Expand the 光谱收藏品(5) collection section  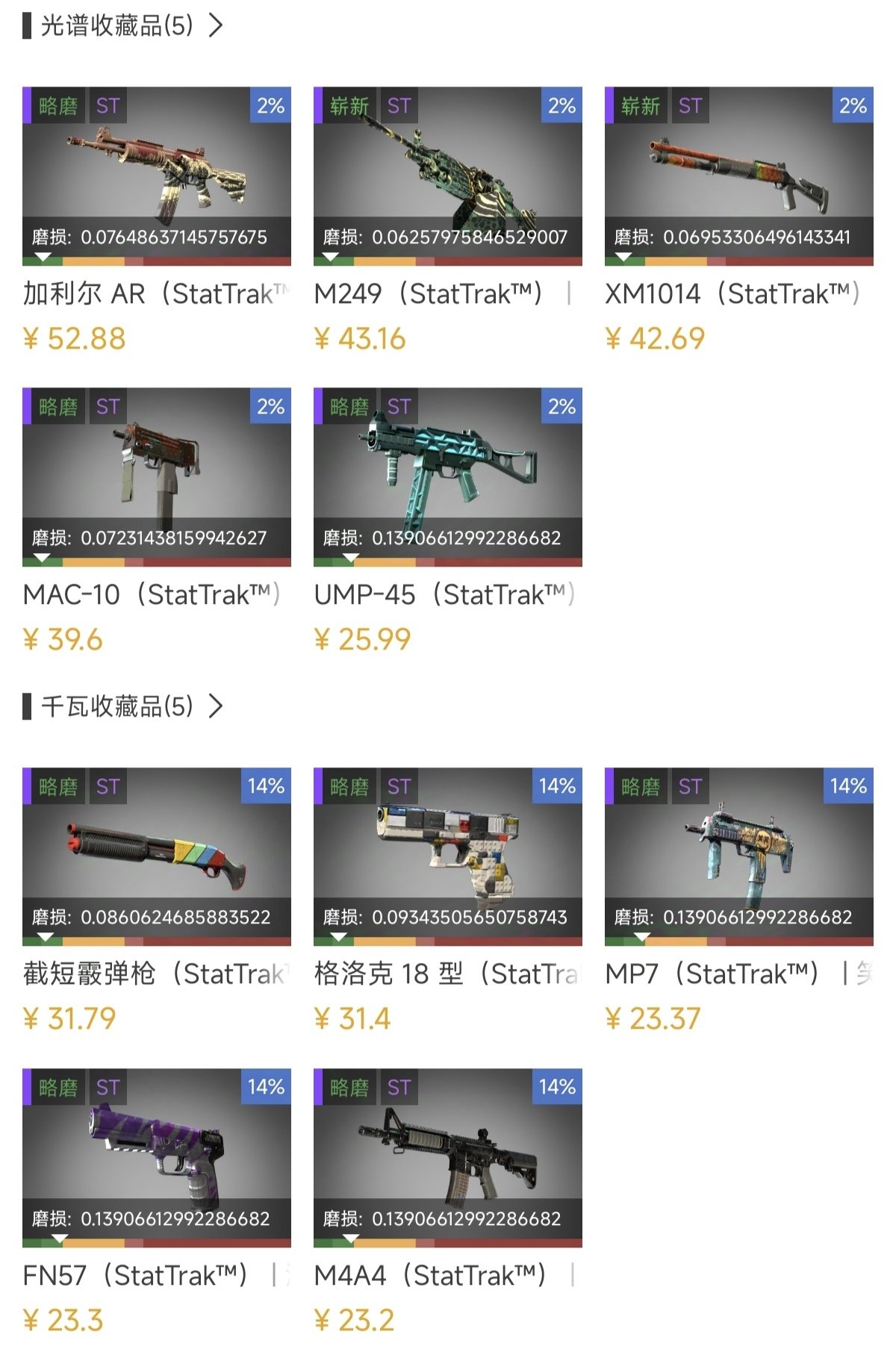(215, 26)
